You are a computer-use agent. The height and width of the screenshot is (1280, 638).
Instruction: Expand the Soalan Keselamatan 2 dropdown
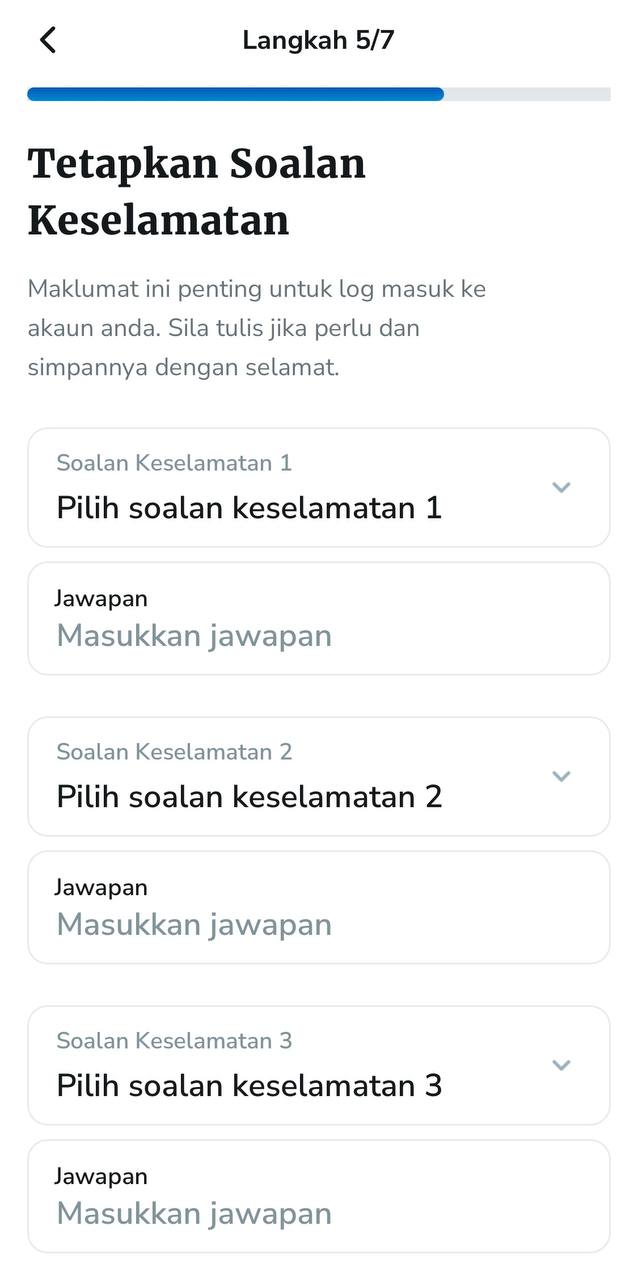click(318, 777)
